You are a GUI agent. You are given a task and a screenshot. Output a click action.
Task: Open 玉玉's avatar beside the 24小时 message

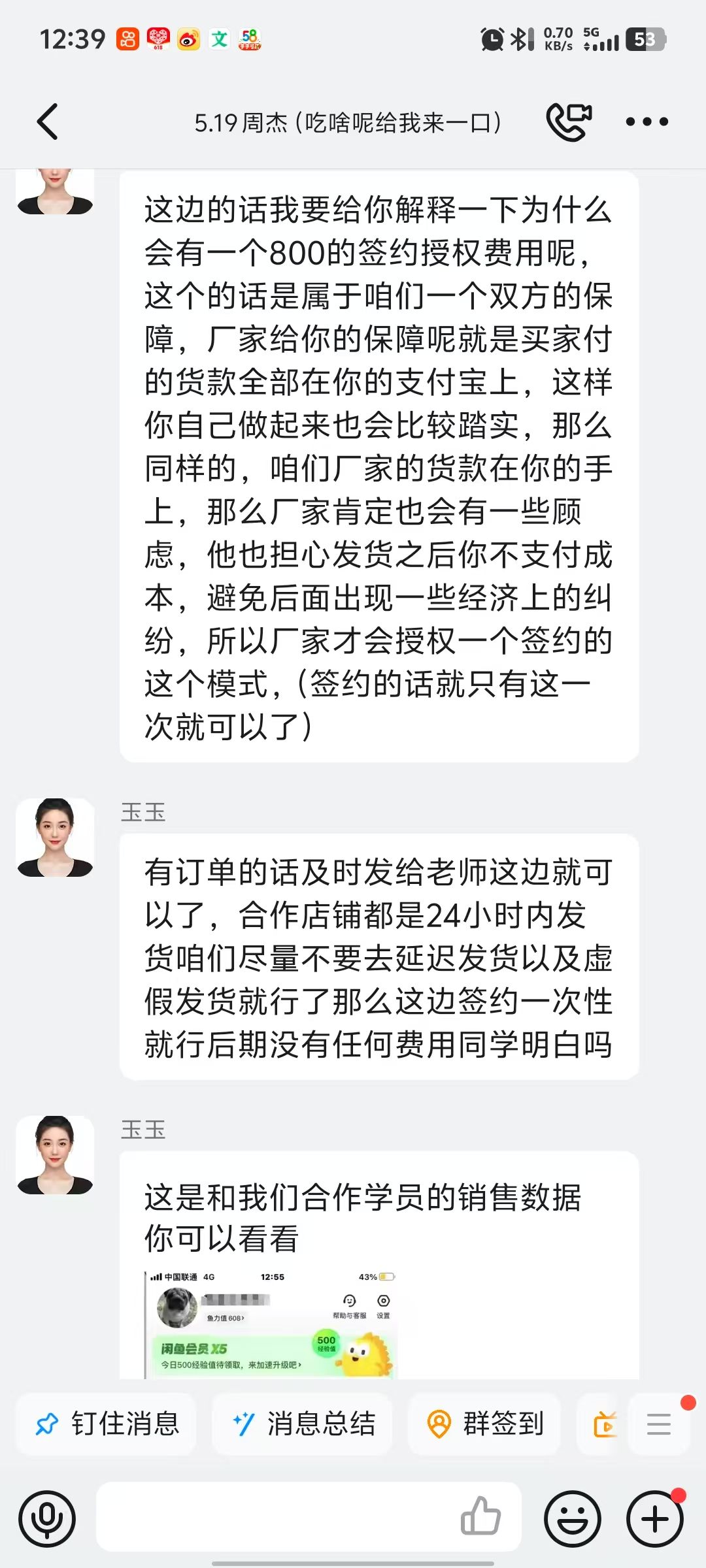click(55, 837)
